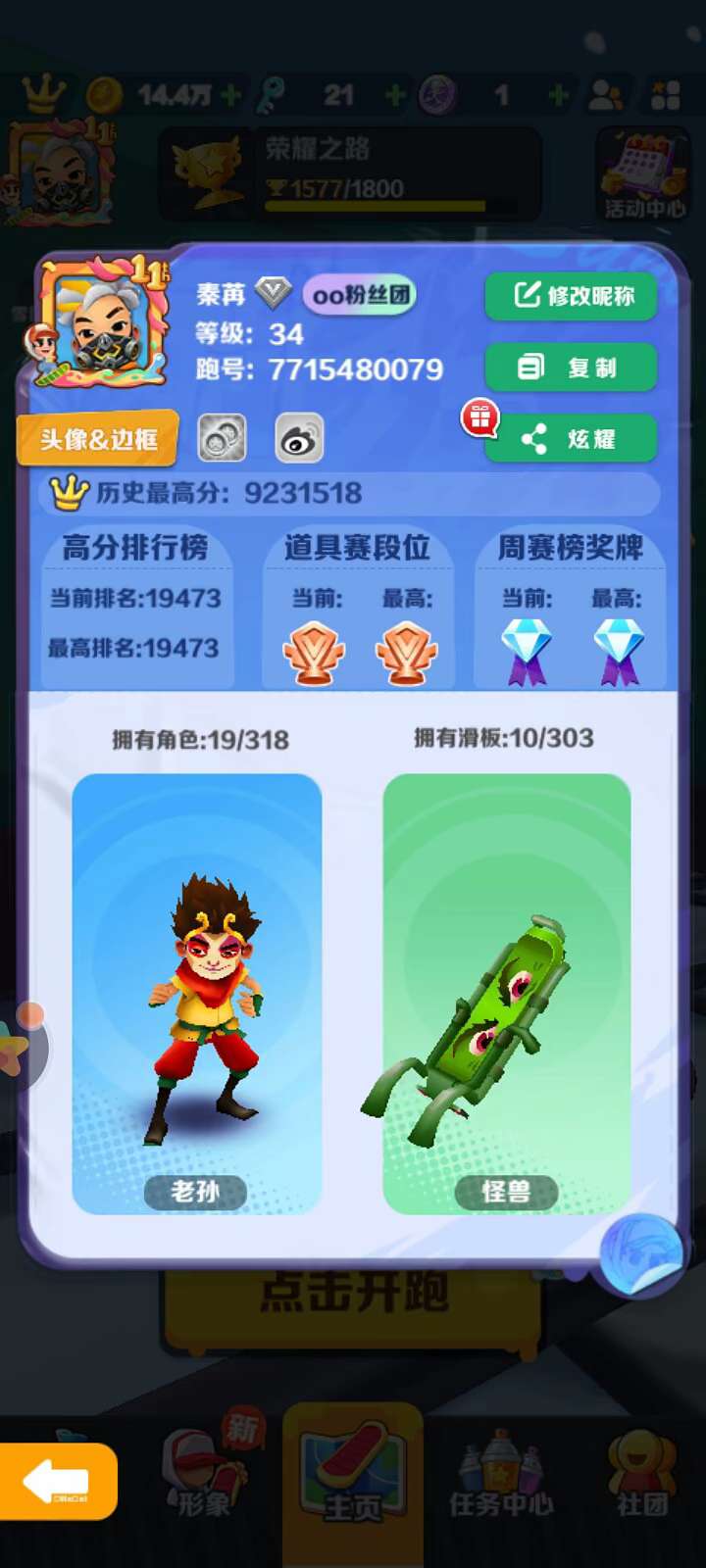Tap the oo粉丝团 fan club badge
Viewport: 706px width, 1568px height.
point(360,294)
